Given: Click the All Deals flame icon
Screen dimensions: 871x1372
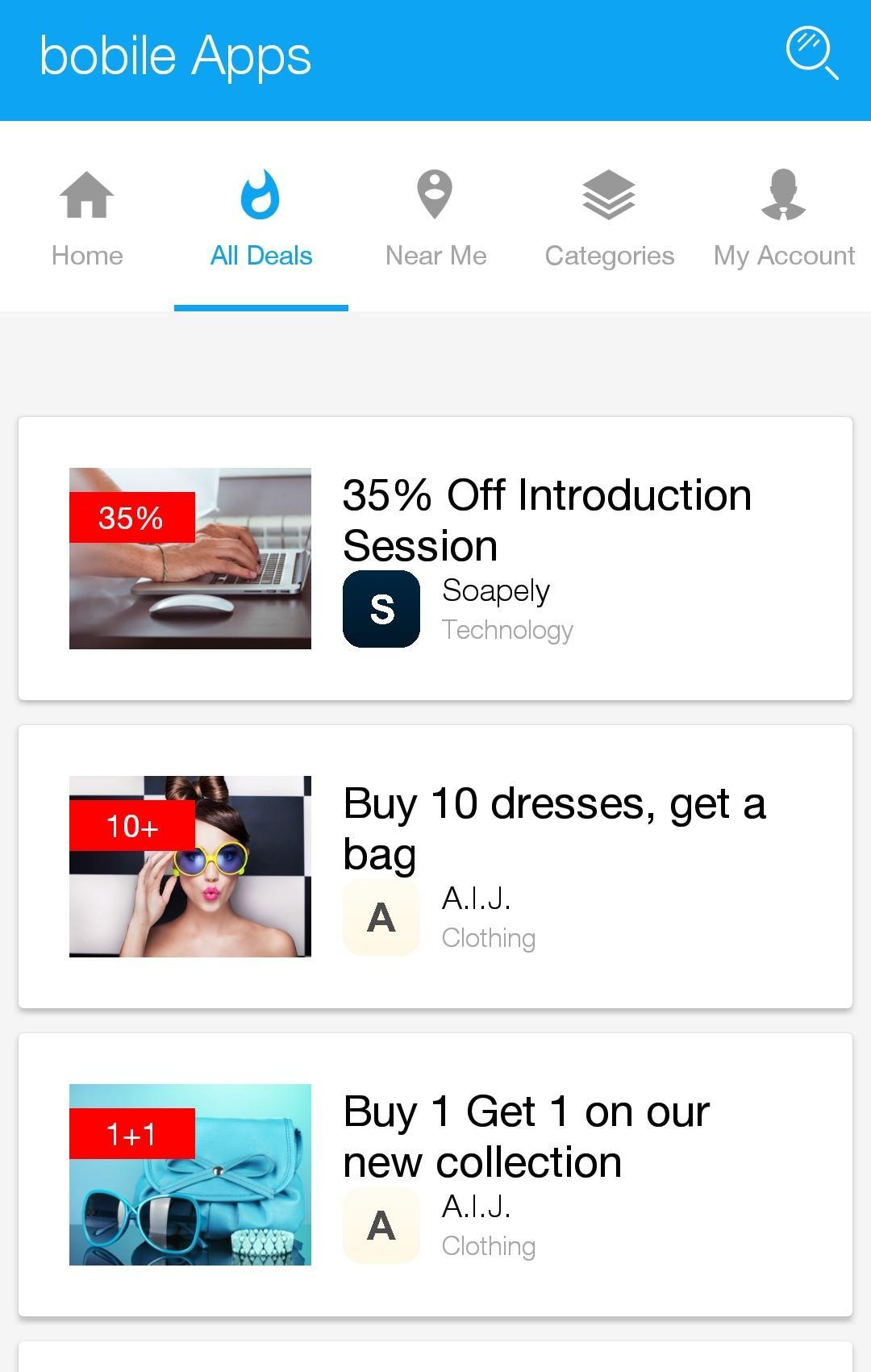Looking at the screenshot, I should (260, 195).
